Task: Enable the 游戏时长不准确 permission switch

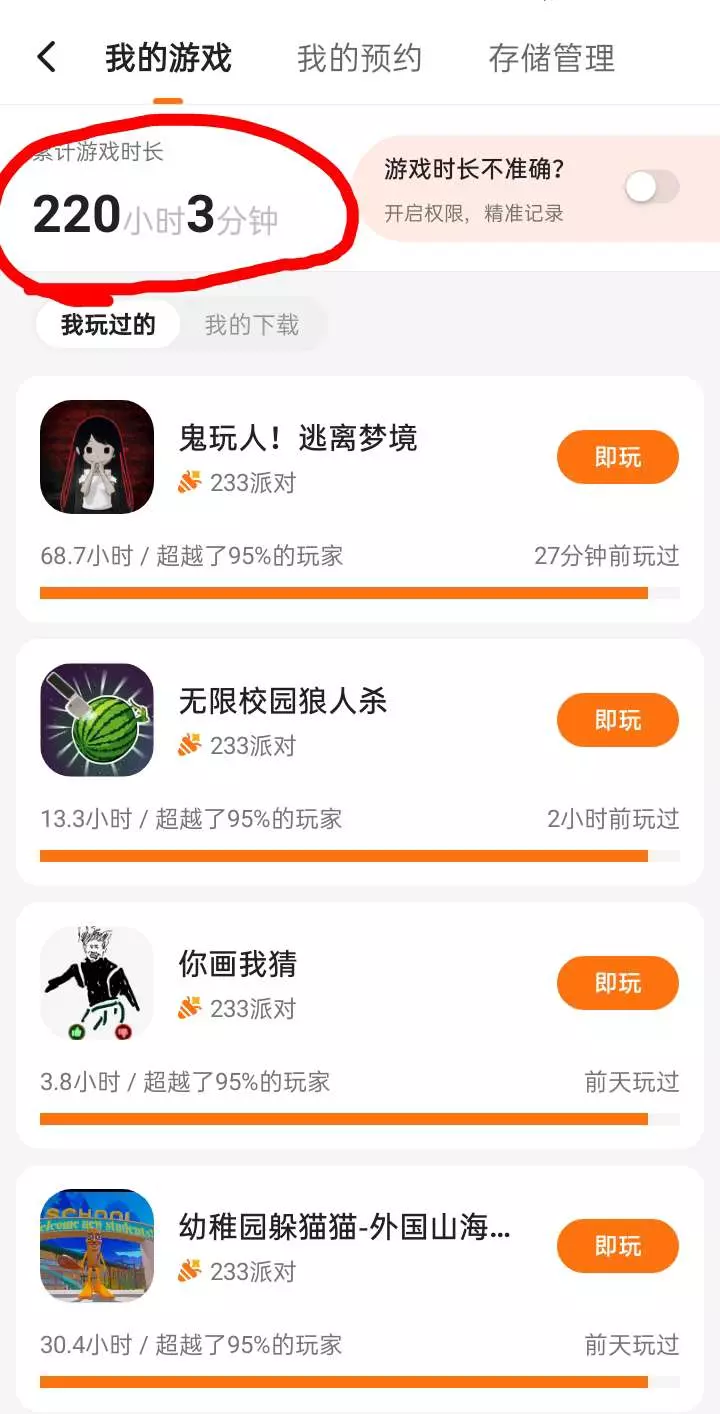Action: (x=652, y=187)
